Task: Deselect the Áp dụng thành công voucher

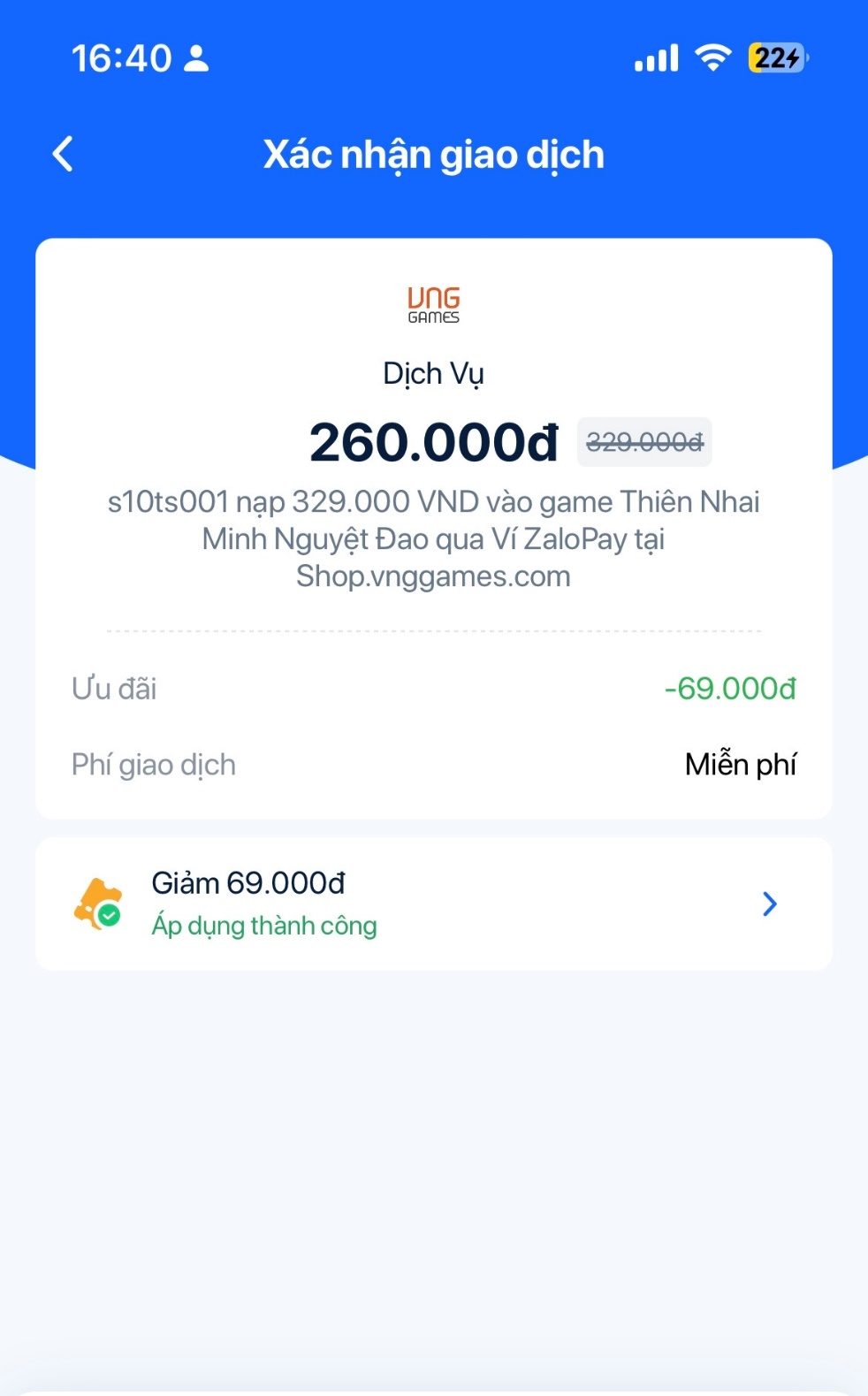Action: click(x=264, y=925)
